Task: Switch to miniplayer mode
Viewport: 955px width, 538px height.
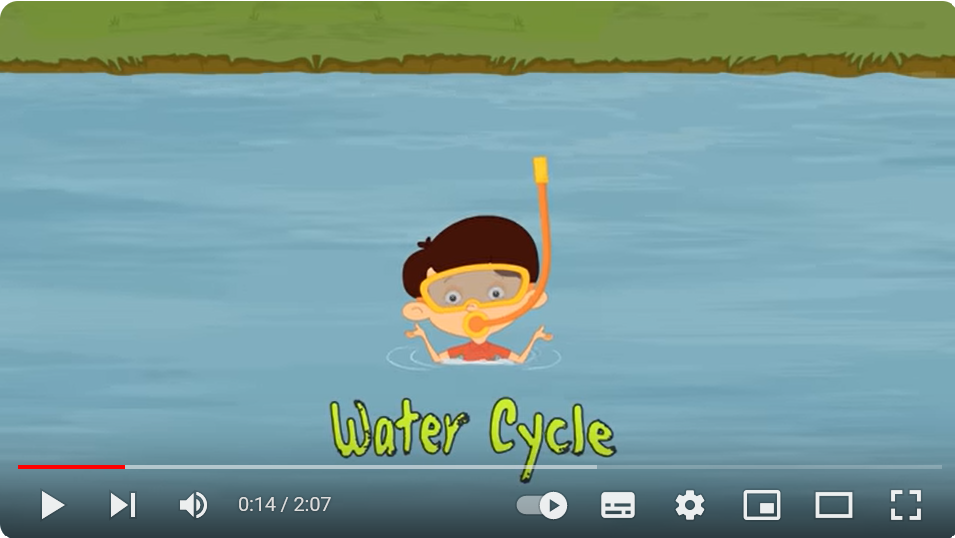Action: pyautogui.click(x=762, y=505)
